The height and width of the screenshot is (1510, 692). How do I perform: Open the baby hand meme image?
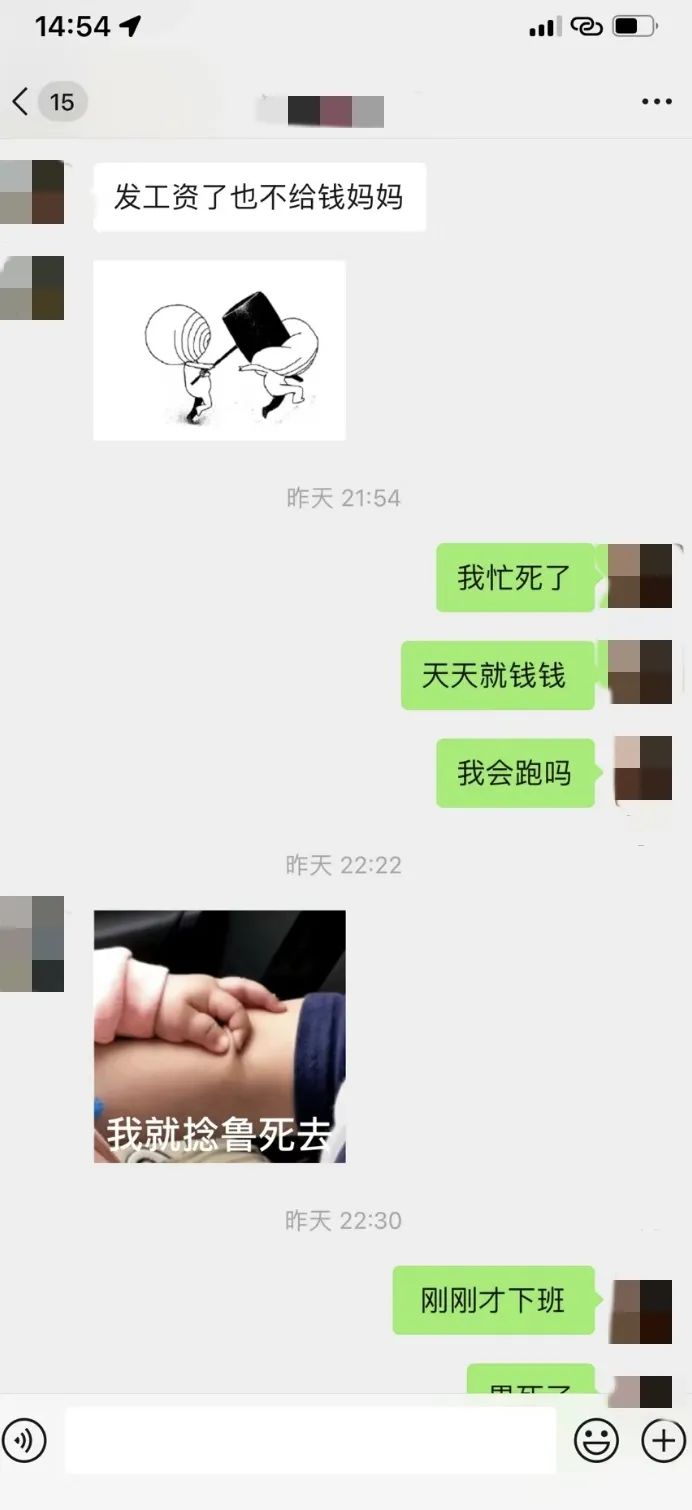click(x=219, y=1036)
